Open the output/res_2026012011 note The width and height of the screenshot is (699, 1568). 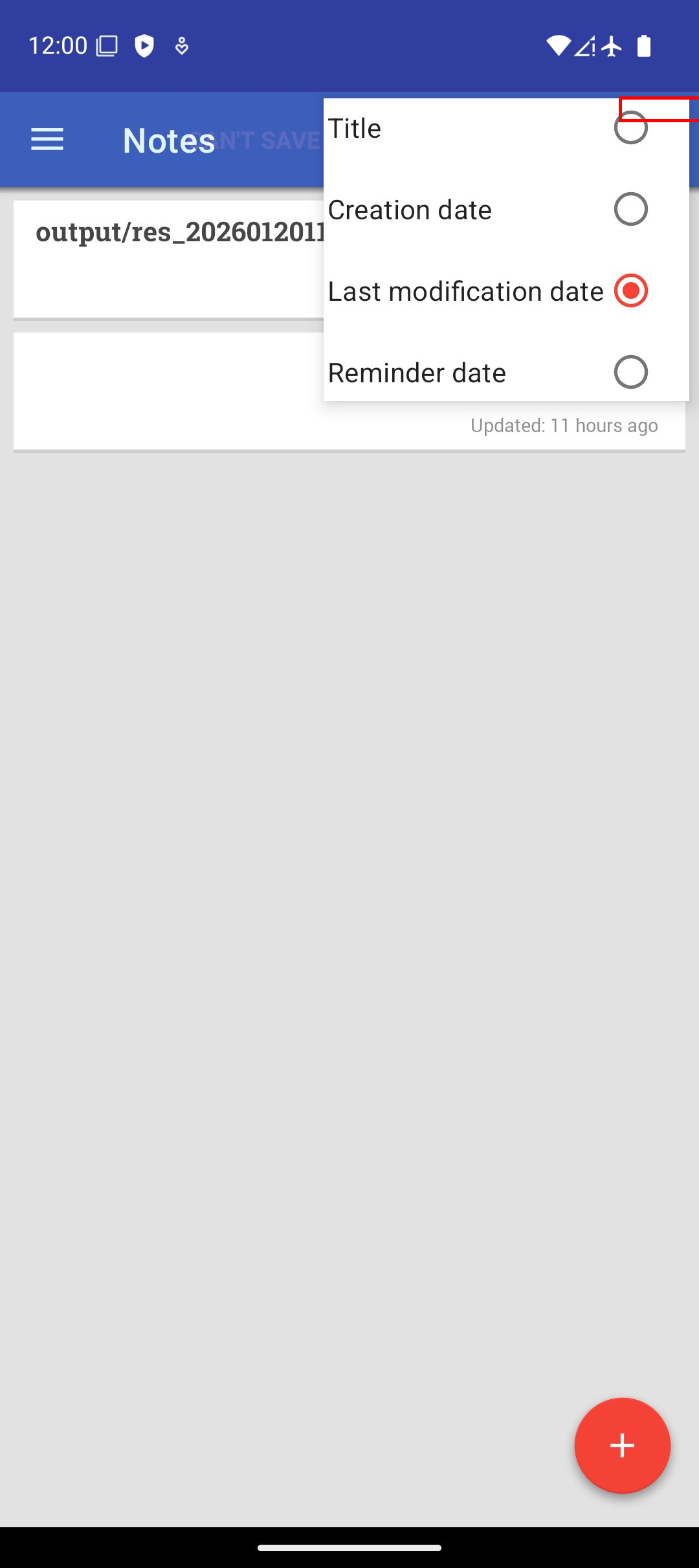[168, 259]
